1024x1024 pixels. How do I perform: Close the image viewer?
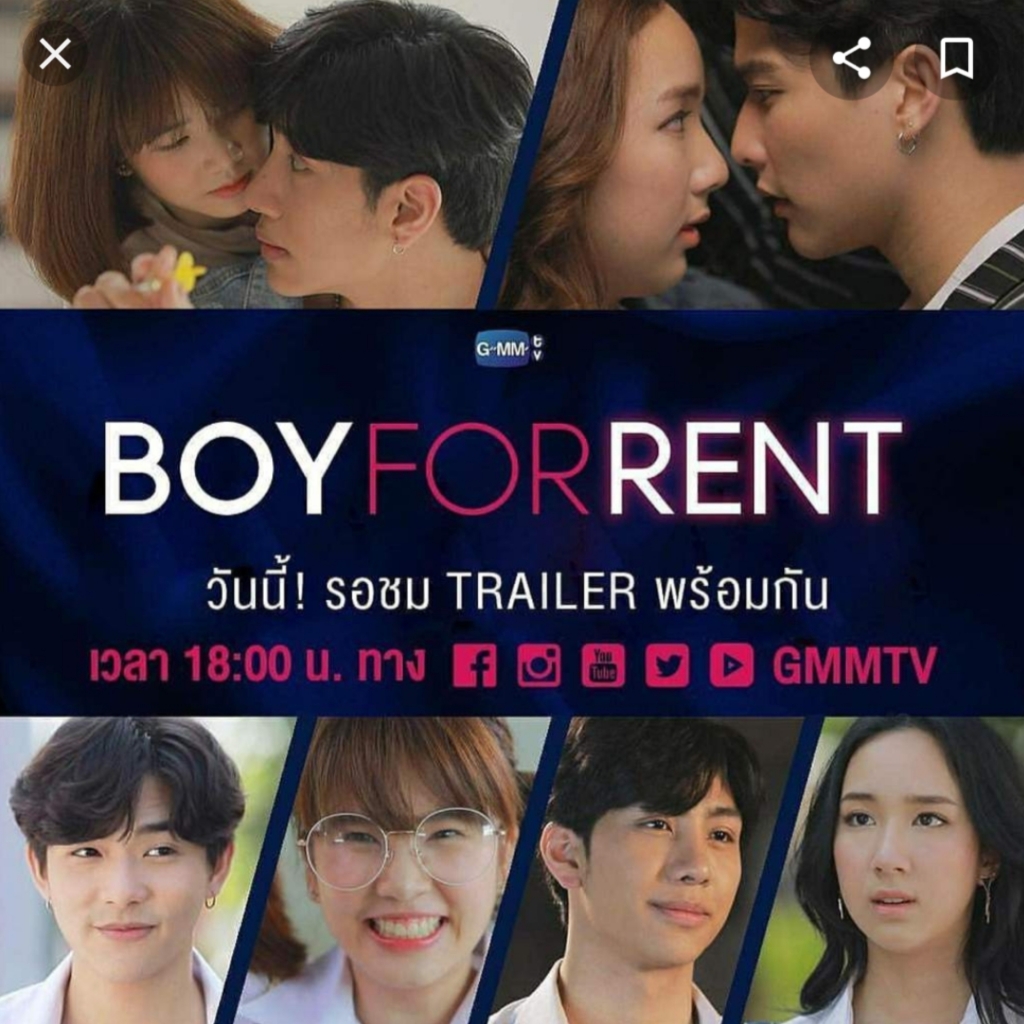click(54, 55)
